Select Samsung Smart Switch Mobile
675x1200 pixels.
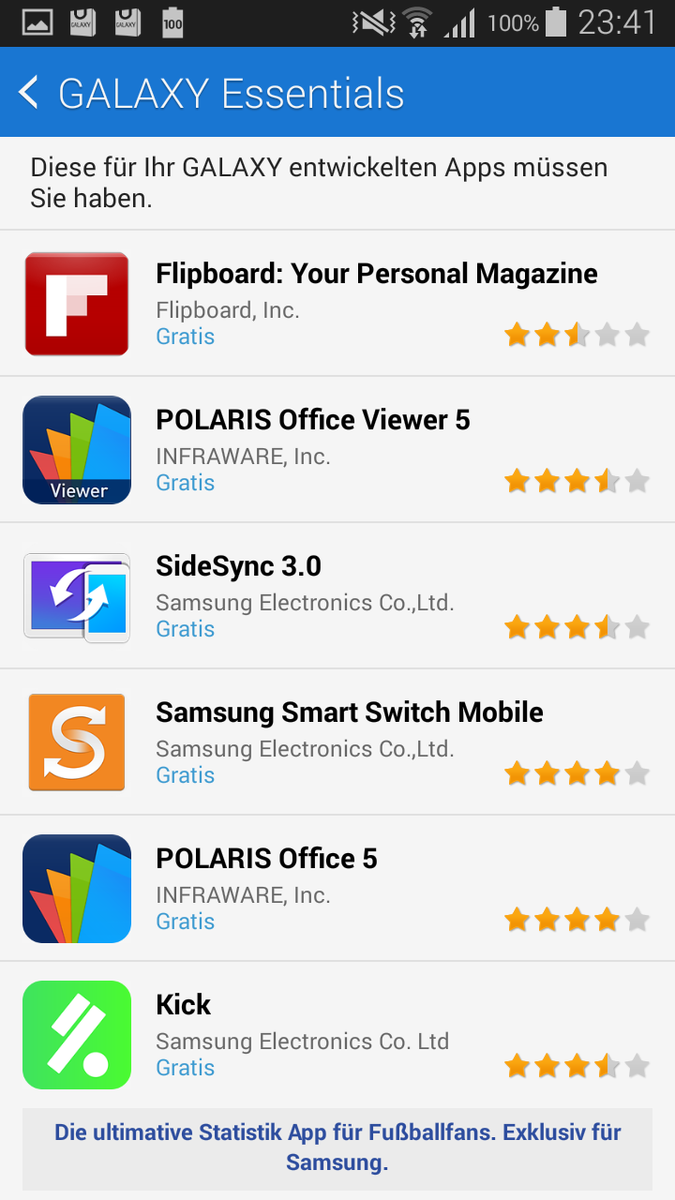pyautogui.click(x=349, y=713)
